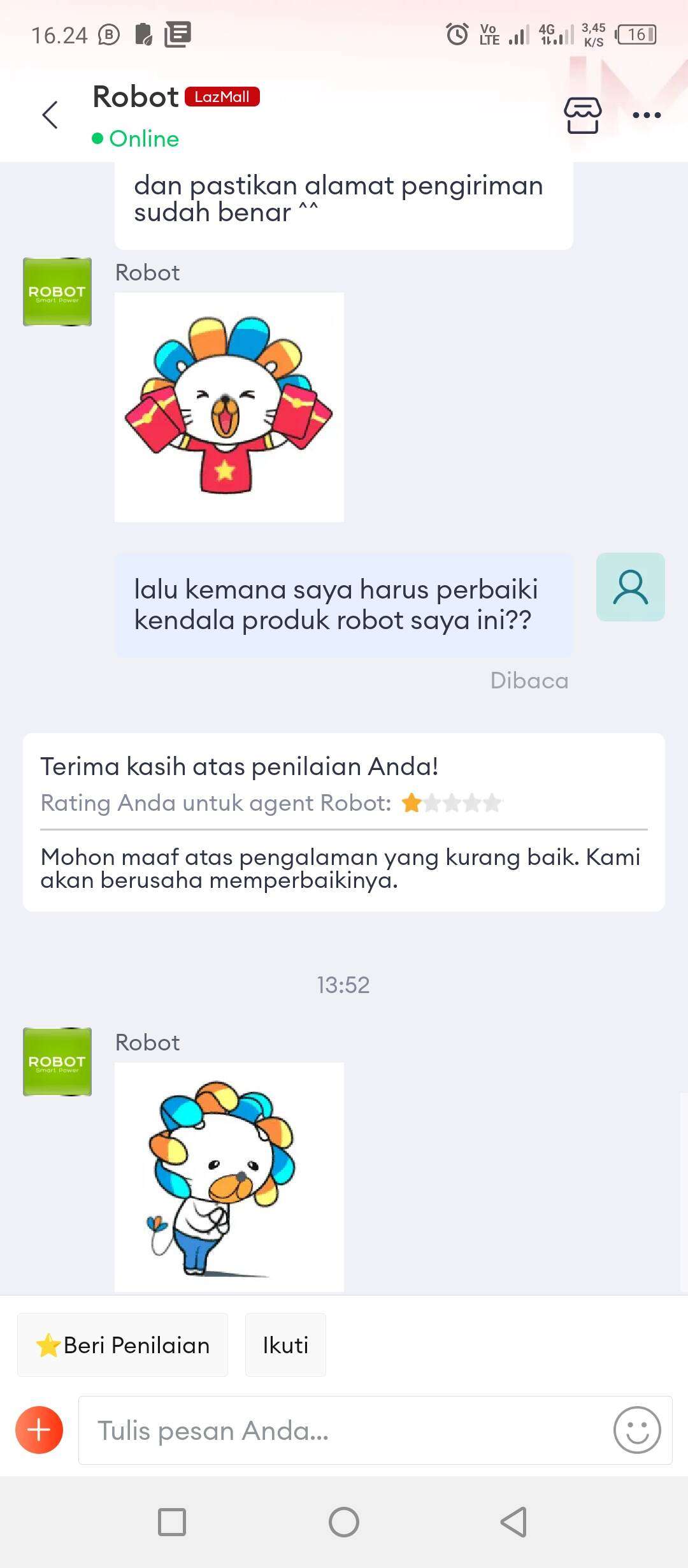Viewport: 688px width, 1568px height.
Task: Go back using the back arrow
Action: pyautogui.click(x=50, y=115)
